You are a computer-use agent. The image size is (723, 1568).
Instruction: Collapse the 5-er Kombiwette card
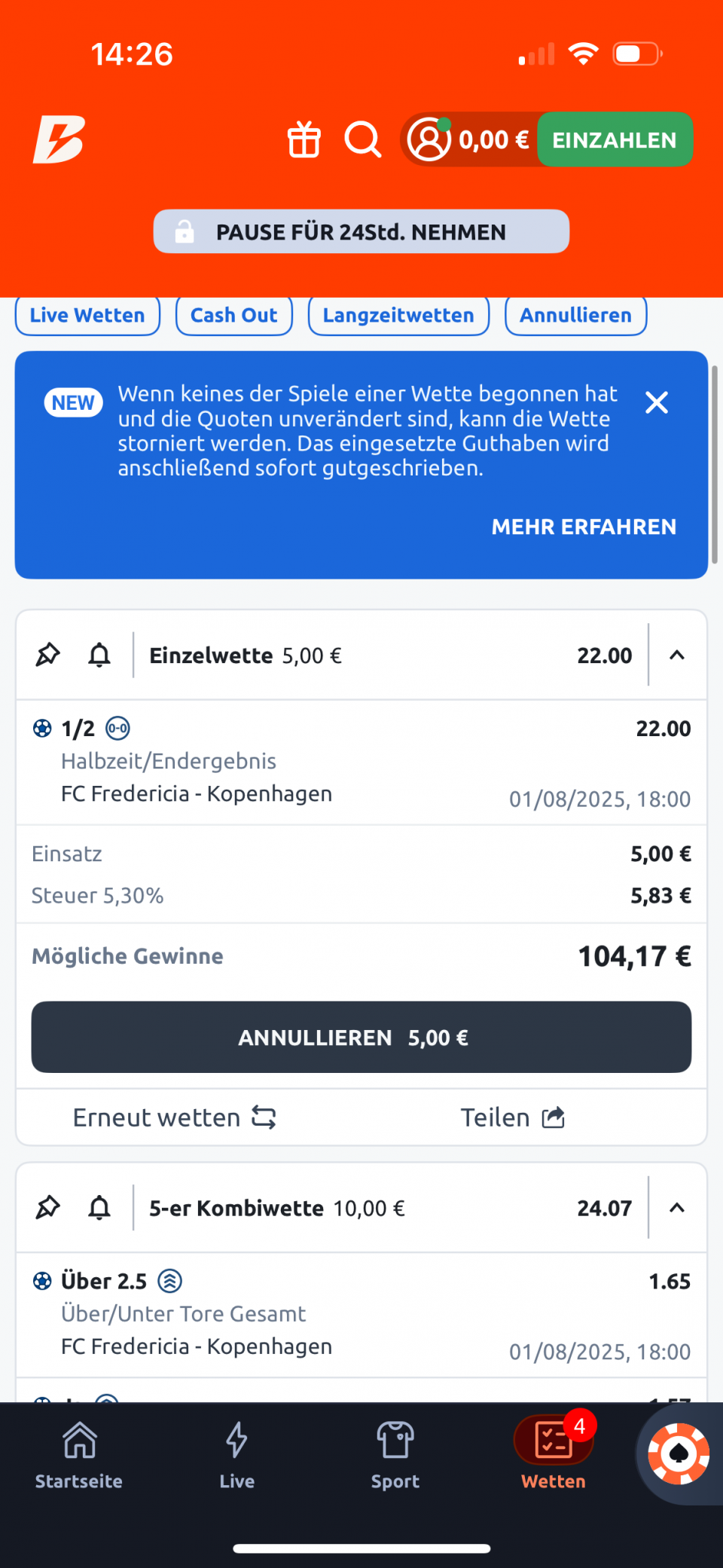click(x=677, y=1208)
